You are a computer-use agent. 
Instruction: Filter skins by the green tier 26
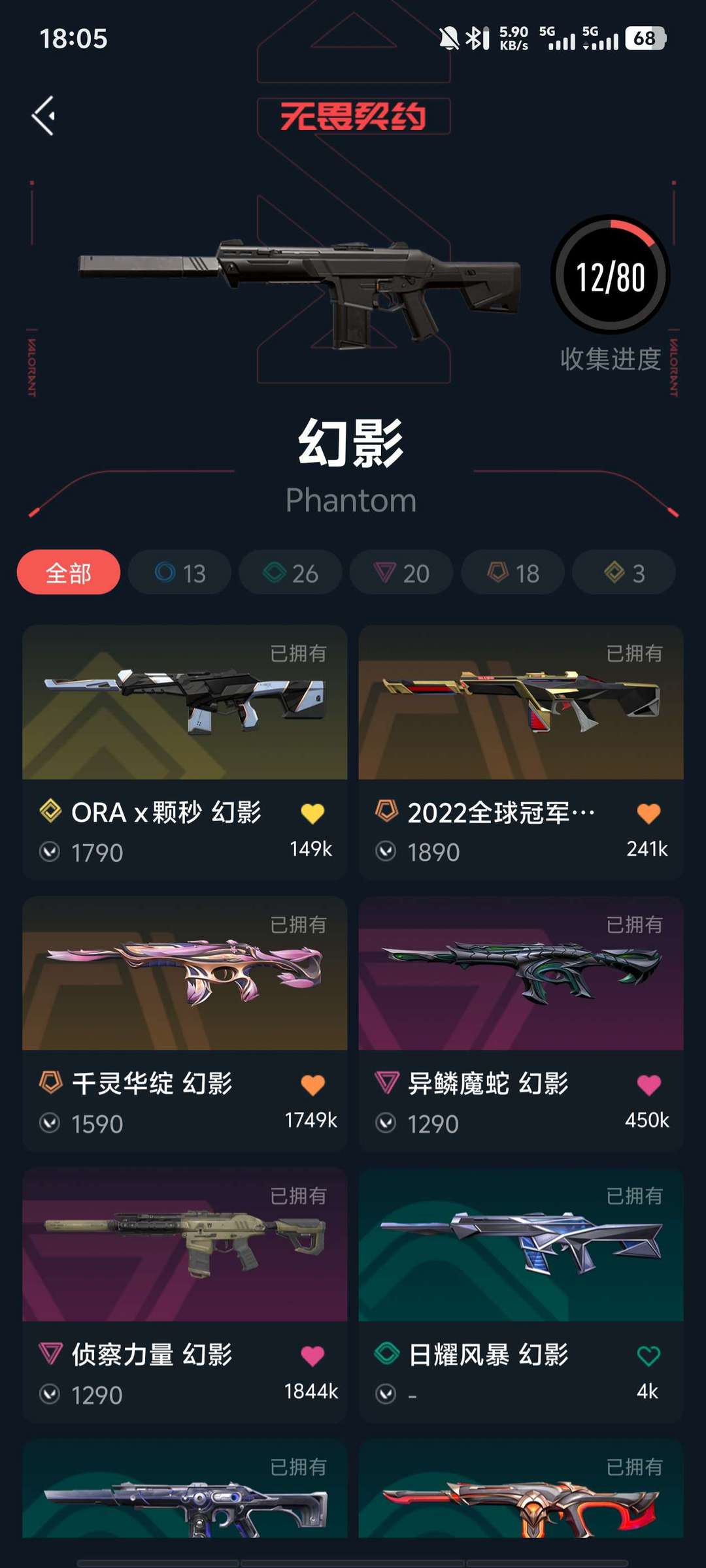pyautogui.click(x=290, y=572)
